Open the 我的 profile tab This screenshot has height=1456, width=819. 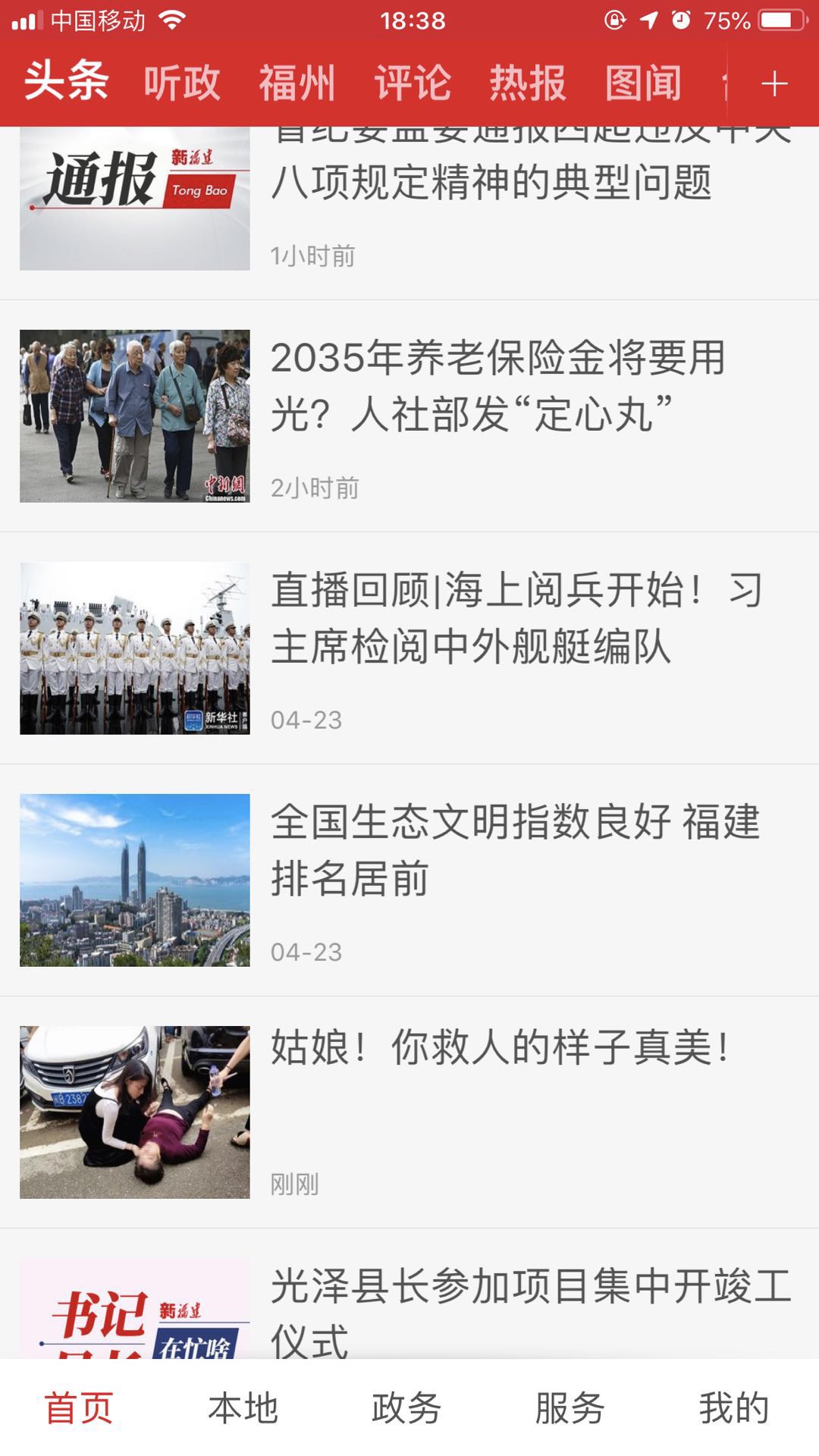(733, 1408)
